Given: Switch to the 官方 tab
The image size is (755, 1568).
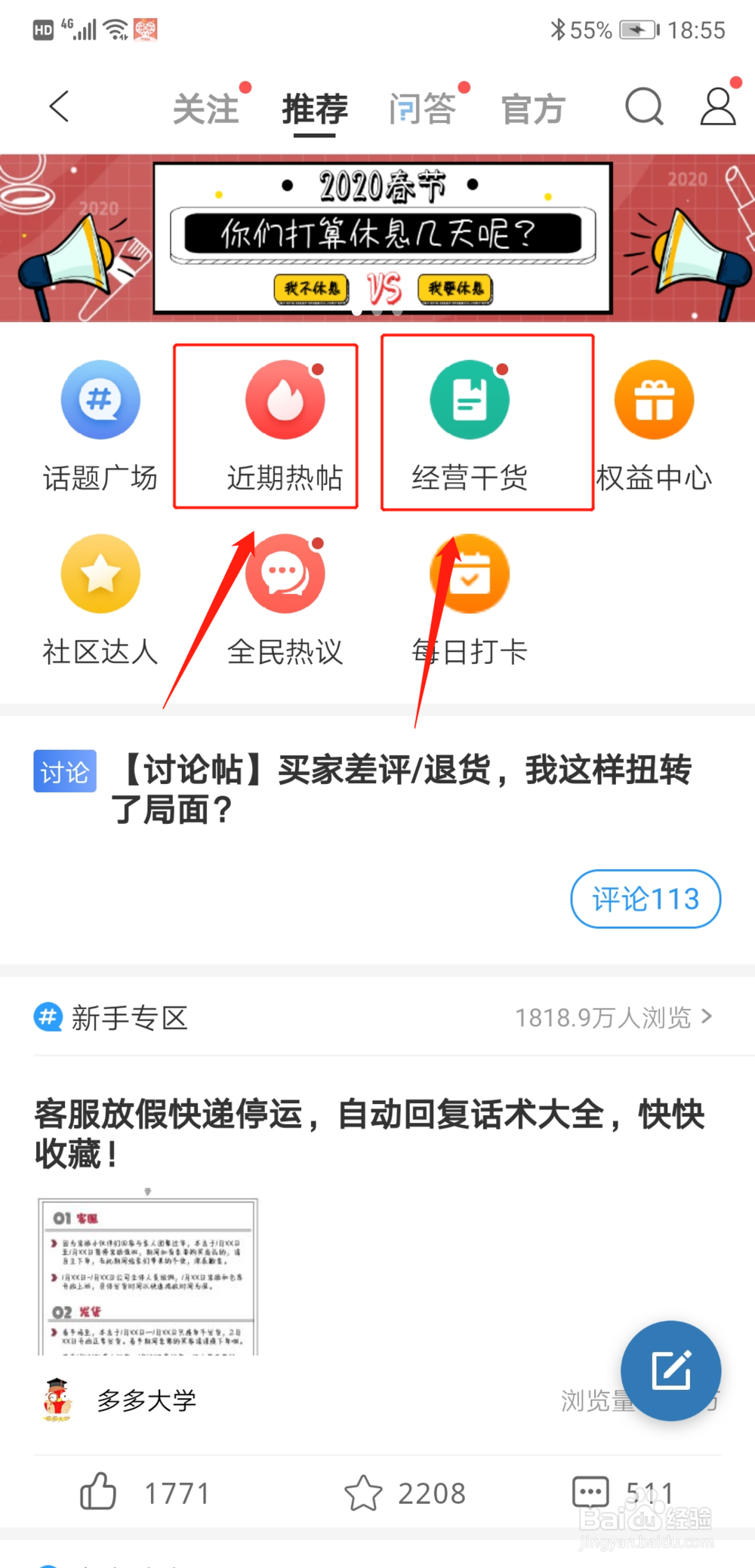Looking at the screenshot, I should (x=533, y=106).
